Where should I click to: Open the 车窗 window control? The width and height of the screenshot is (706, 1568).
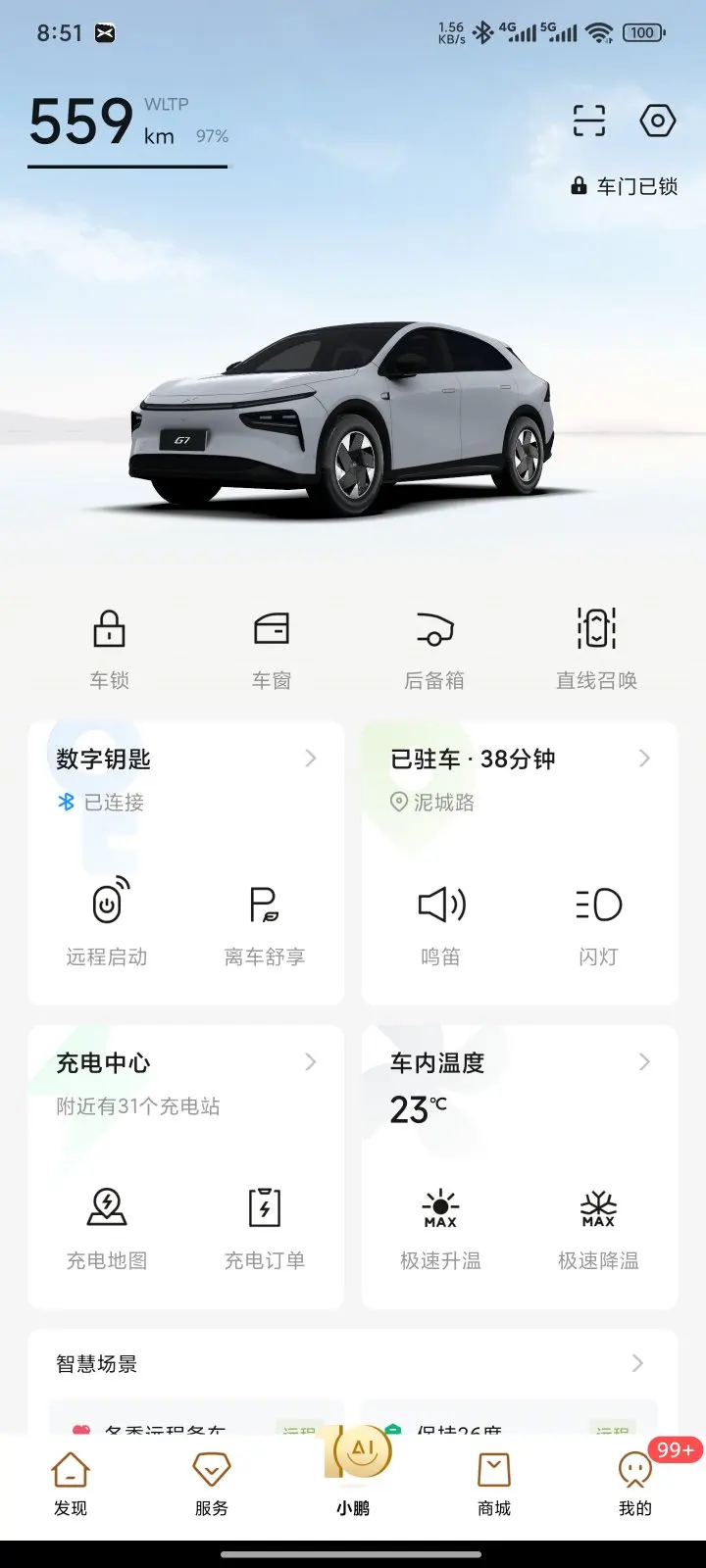pyautogui.click(x=272, y=647)
